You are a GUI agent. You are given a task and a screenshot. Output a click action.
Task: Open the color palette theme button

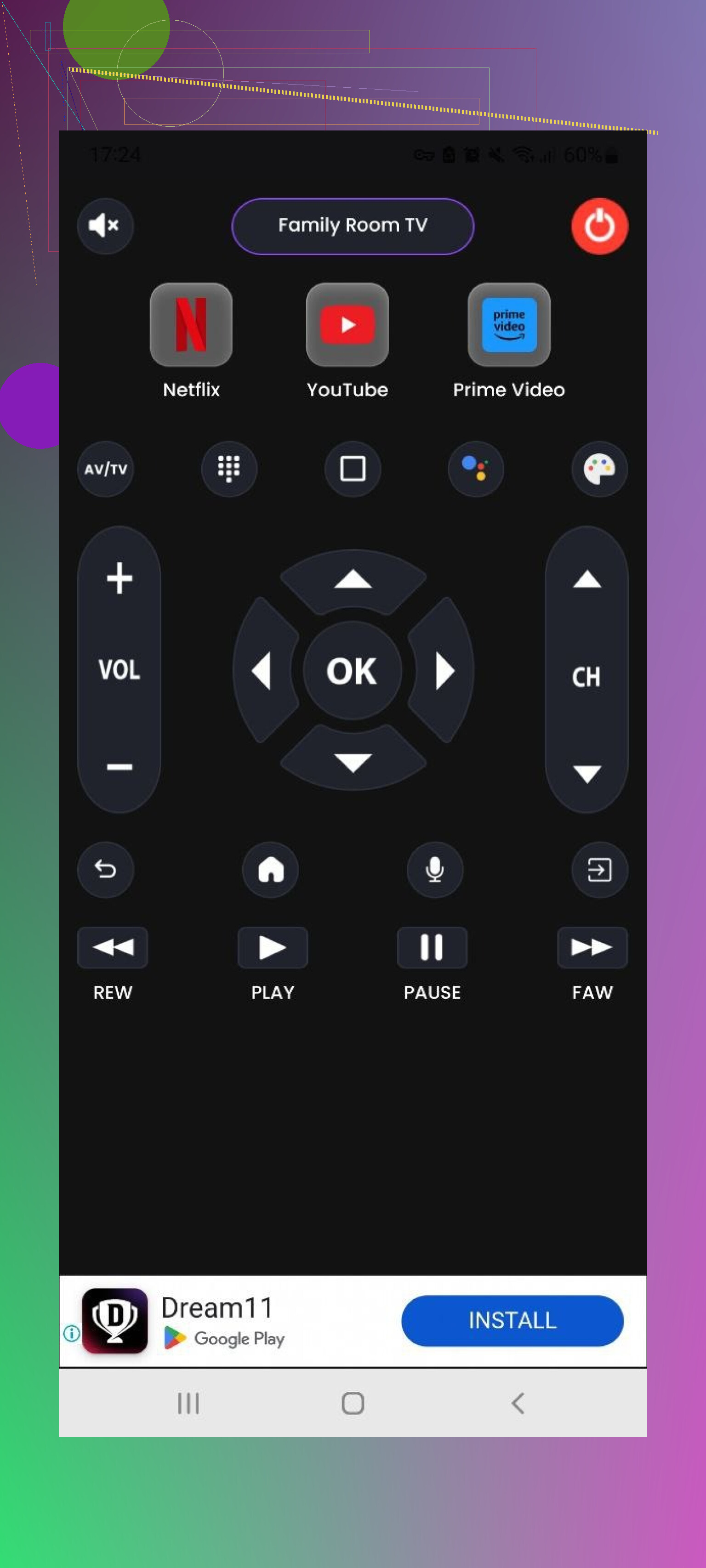pos(599,469)
